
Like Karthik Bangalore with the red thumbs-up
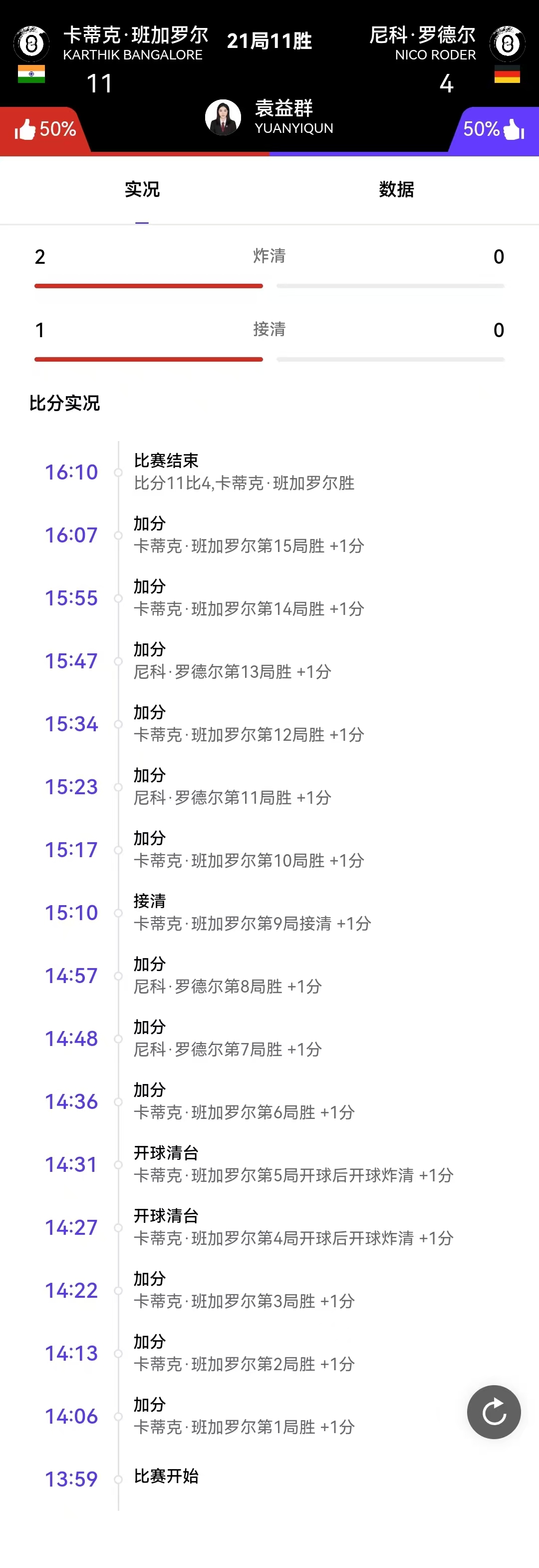(x=26, y=129)
